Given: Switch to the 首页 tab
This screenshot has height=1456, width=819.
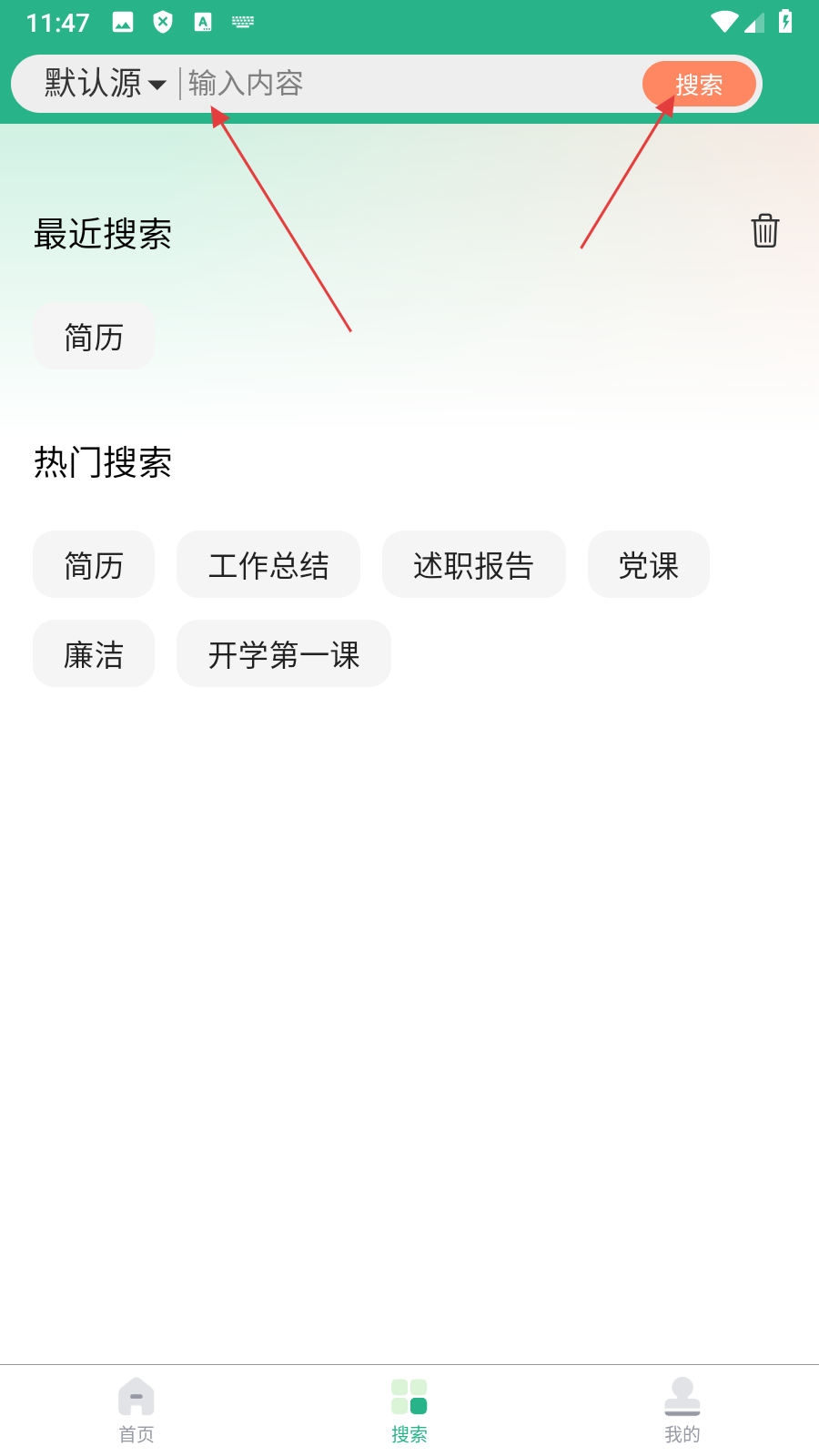Looking at the screenshot, I should 136,1409.
